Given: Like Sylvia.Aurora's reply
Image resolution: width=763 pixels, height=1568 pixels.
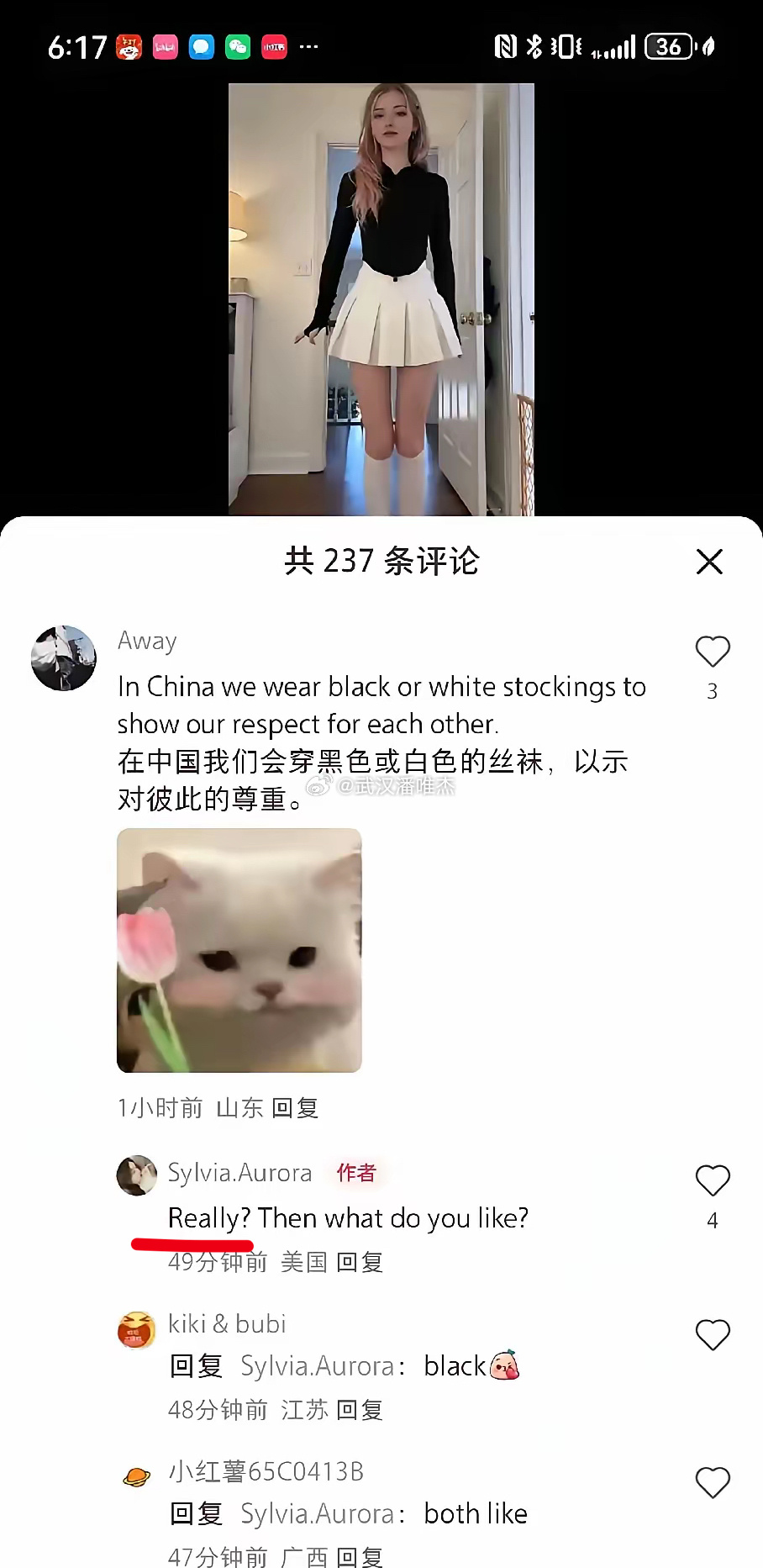Looking at the screenshot, I should pyautogui.click(x=712, y=1181).
